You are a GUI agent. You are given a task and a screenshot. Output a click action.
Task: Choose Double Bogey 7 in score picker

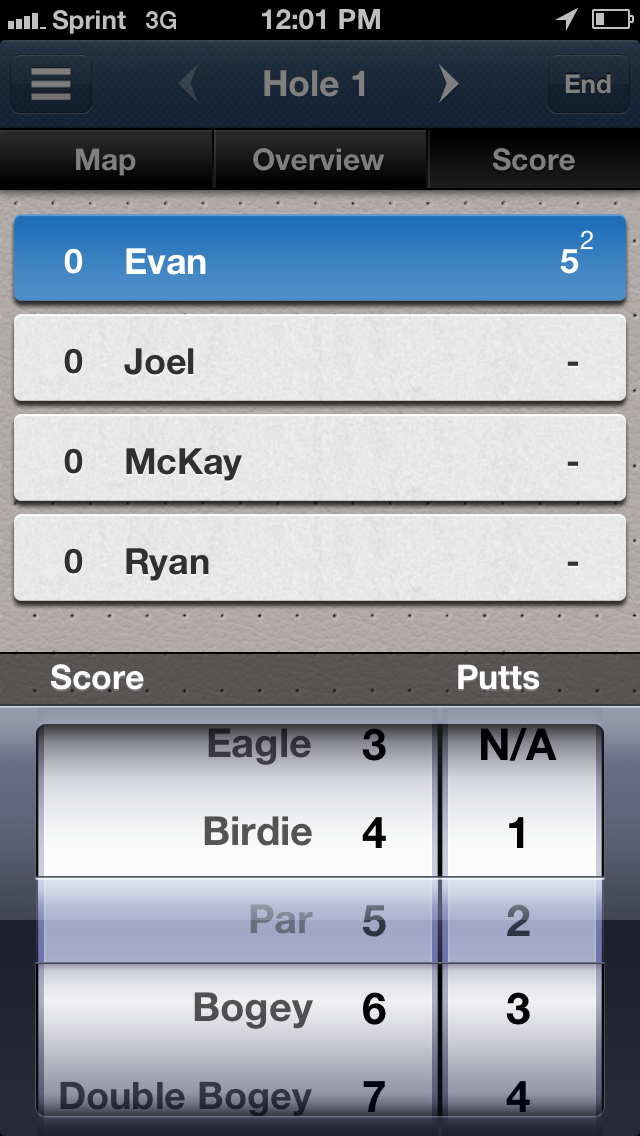[238, 1093]
